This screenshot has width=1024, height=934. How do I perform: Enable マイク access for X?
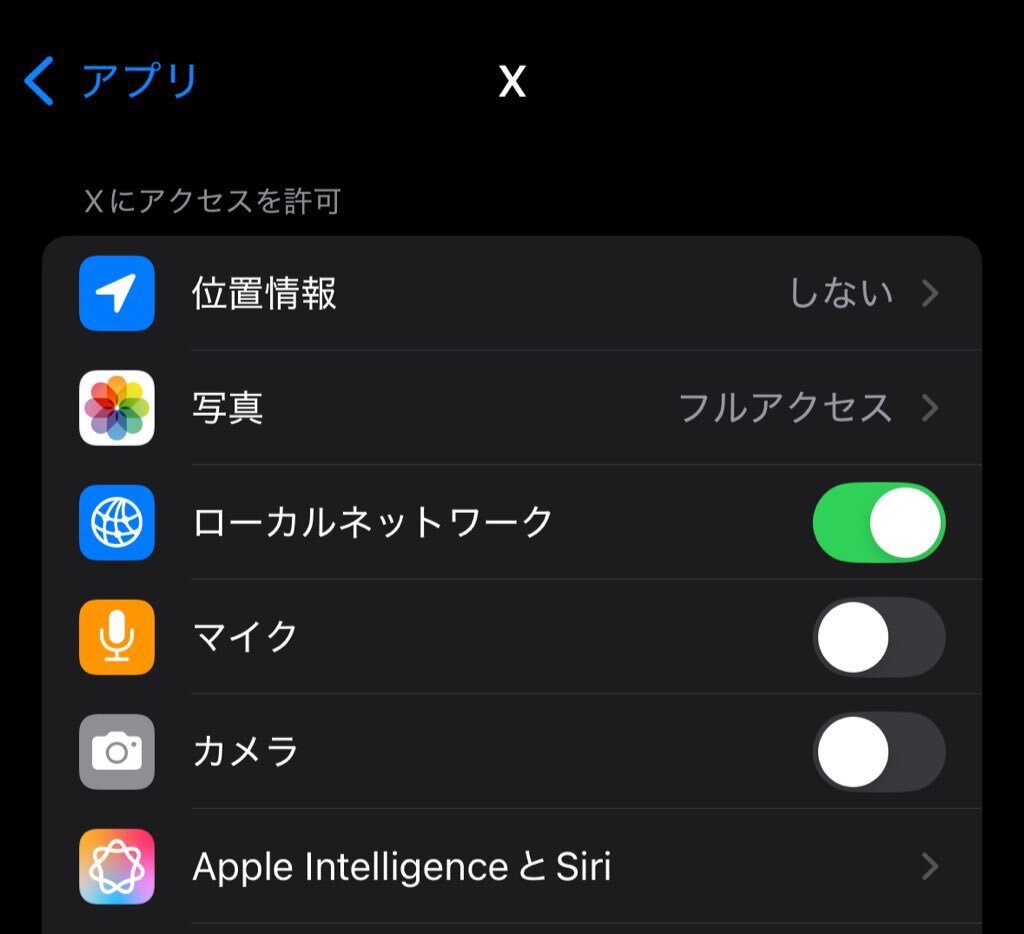click(878, 637)
